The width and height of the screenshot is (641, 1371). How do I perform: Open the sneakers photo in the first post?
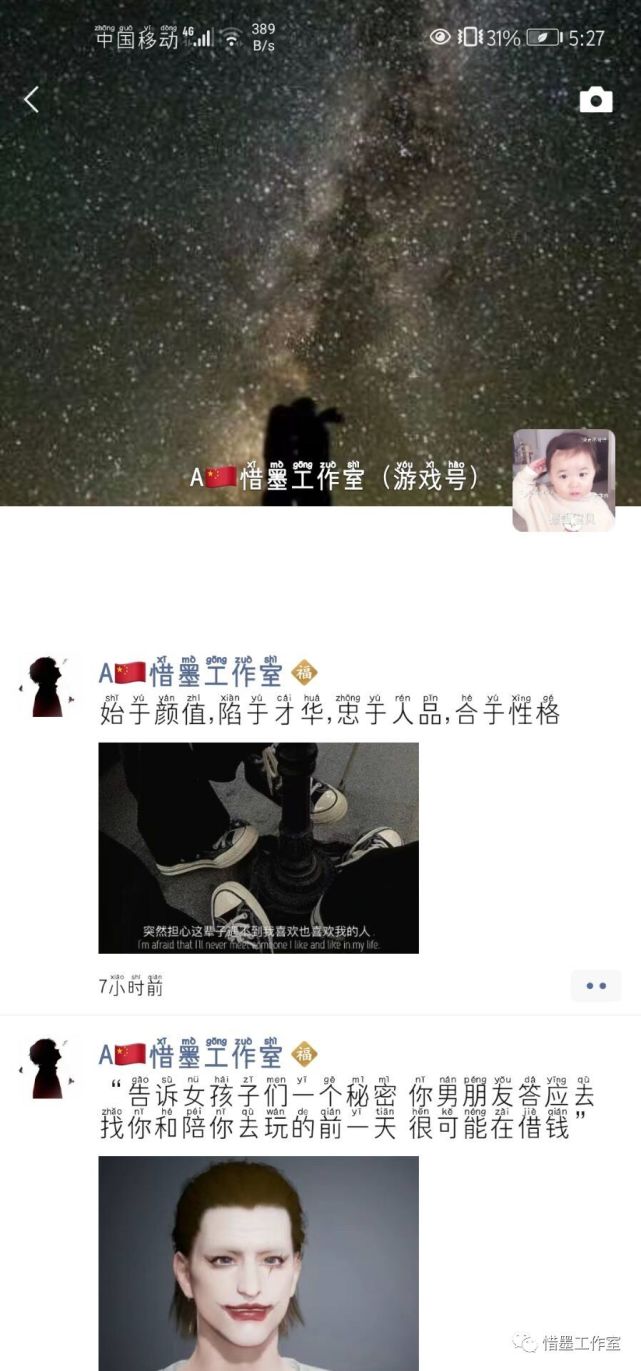coord(258,848)
